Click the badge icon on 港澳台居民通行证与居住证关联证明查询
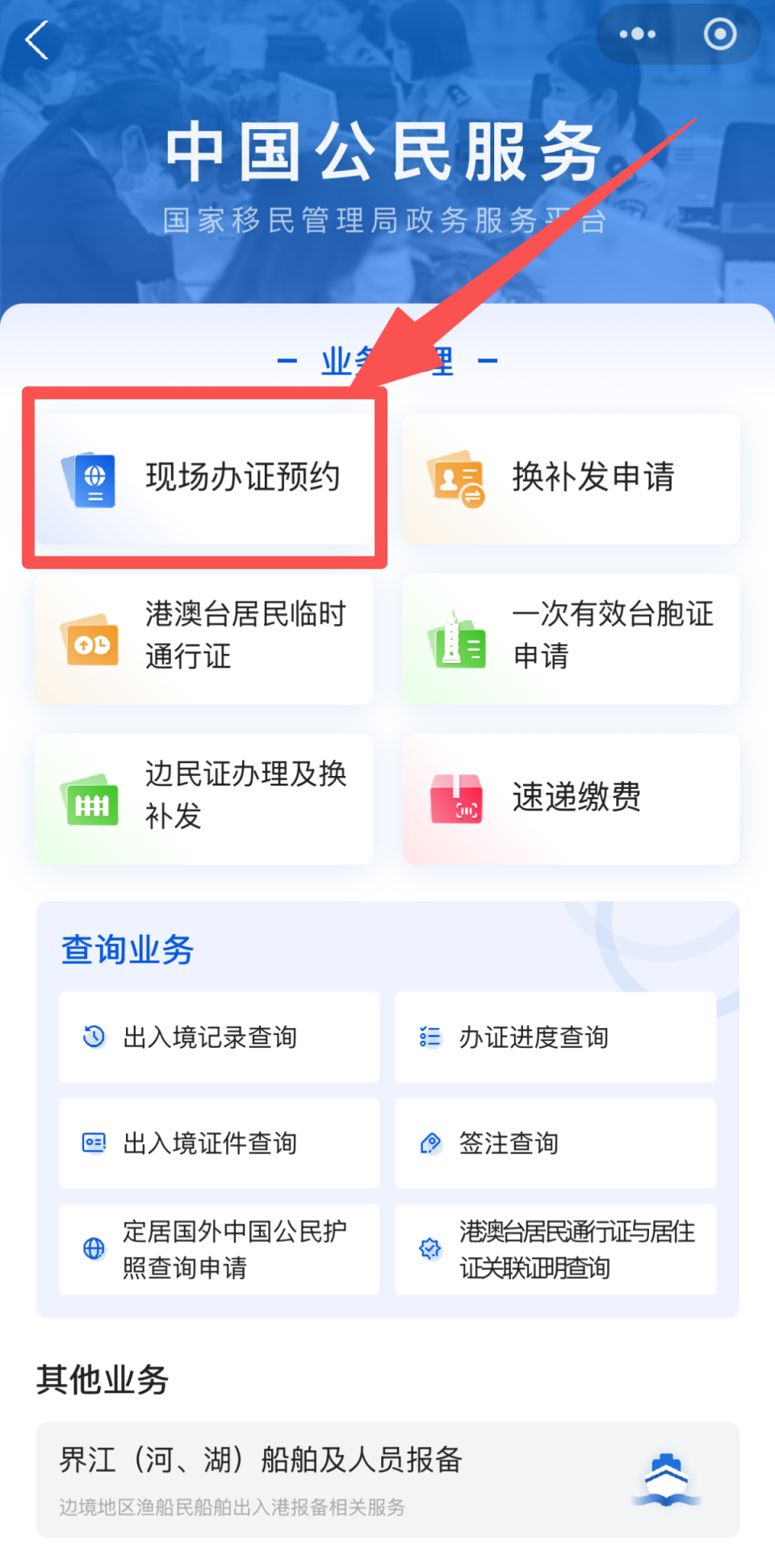775x1568 pixels. pos(430,1249)
